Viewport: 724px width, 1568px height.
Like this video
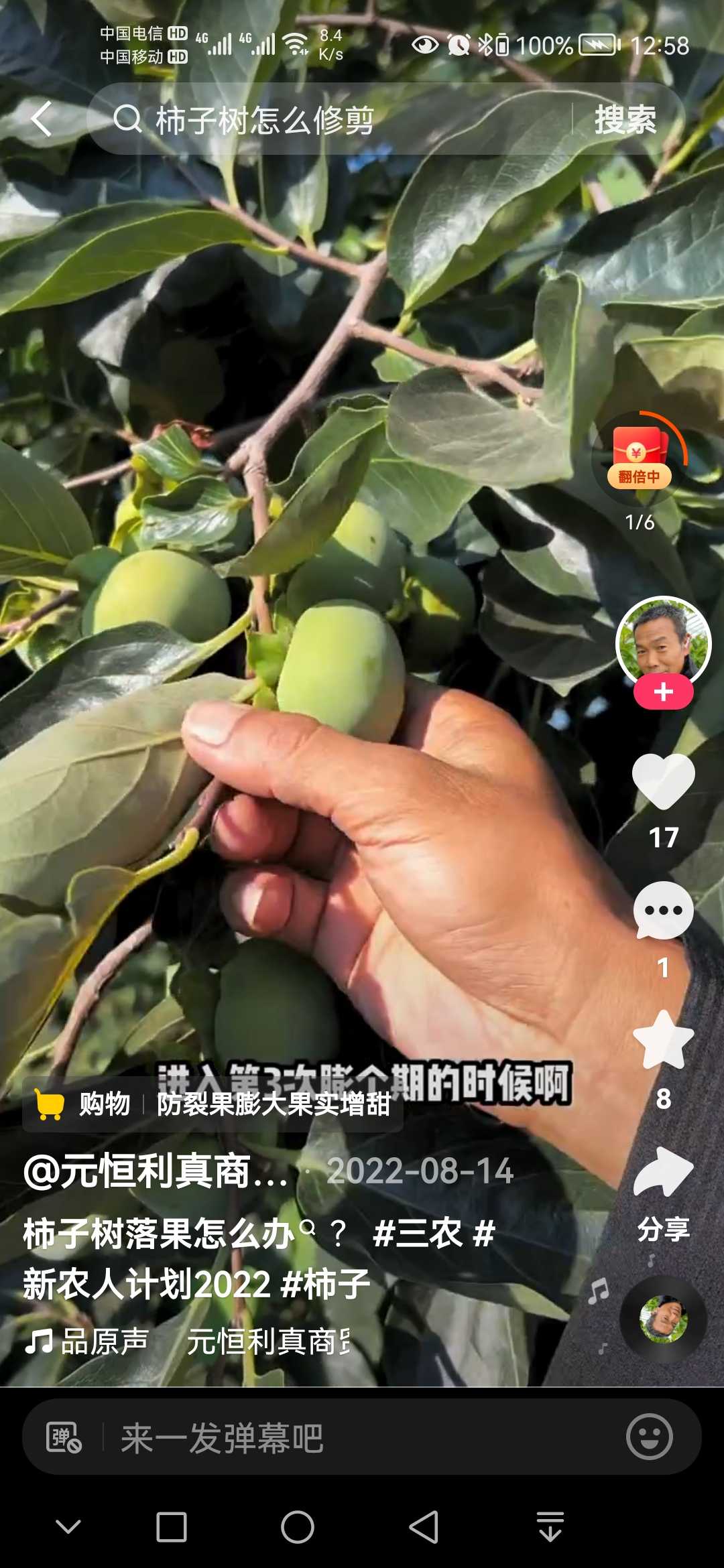tap(663, 781)
